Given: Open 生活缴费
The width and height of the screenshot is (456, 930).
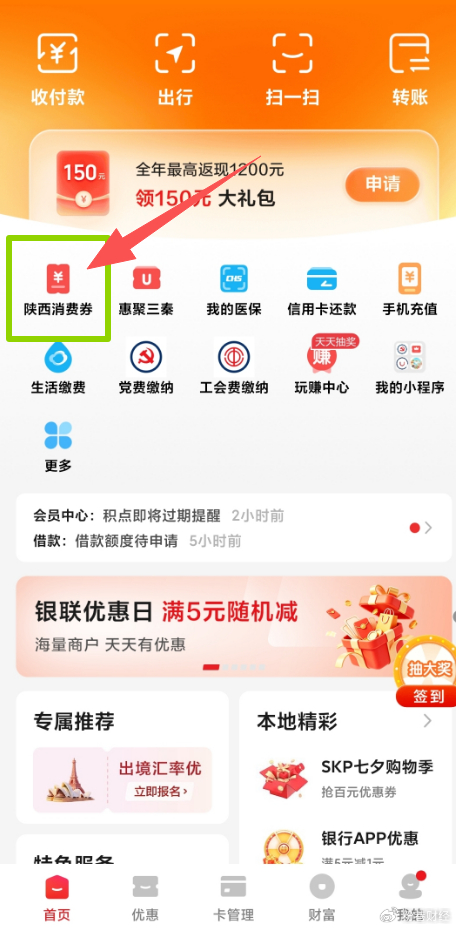Looking at the screenshot, I should point(58,368).
